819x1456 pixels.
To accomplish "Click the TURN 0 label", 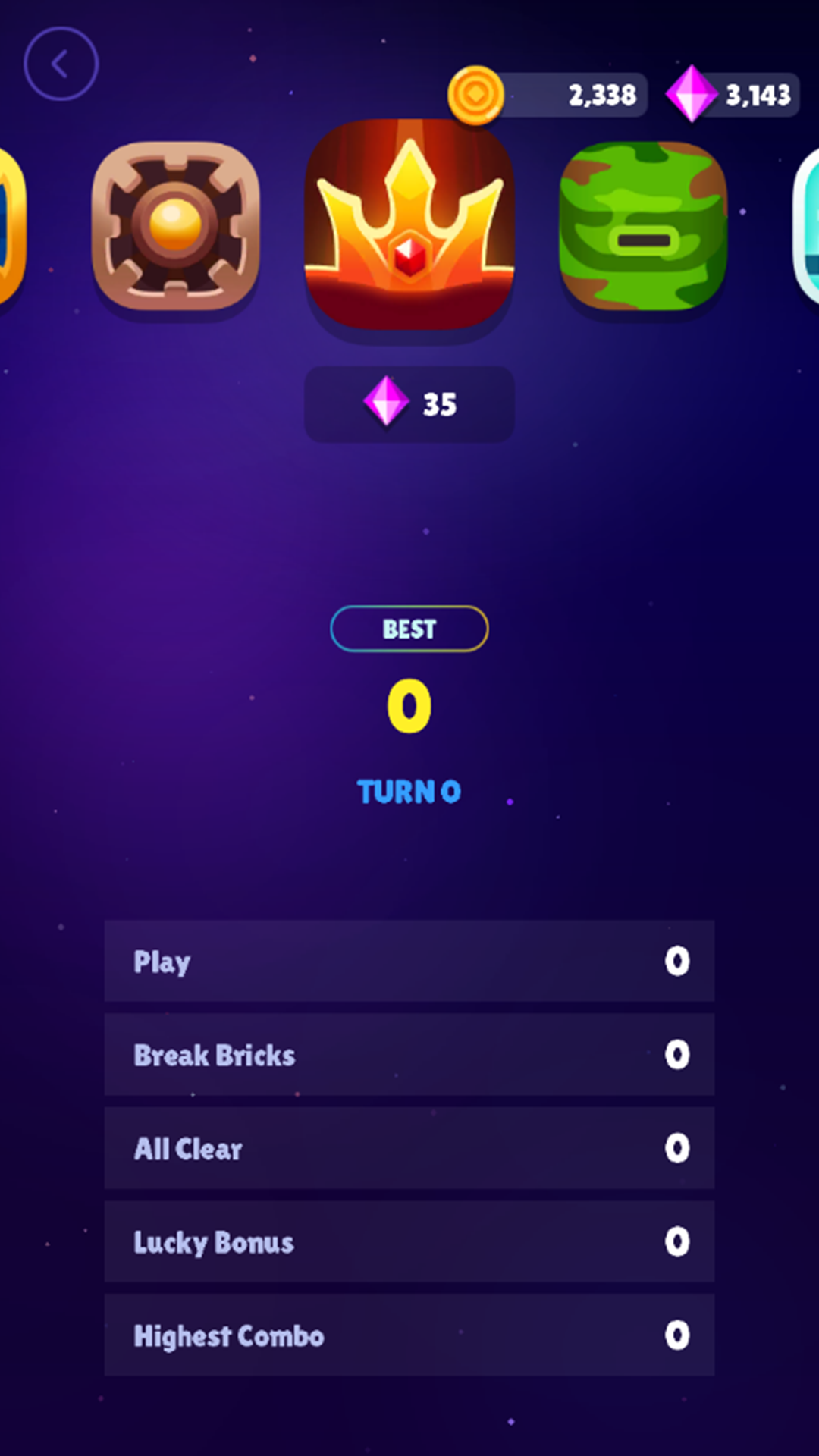I will click(x=409, y=791).
